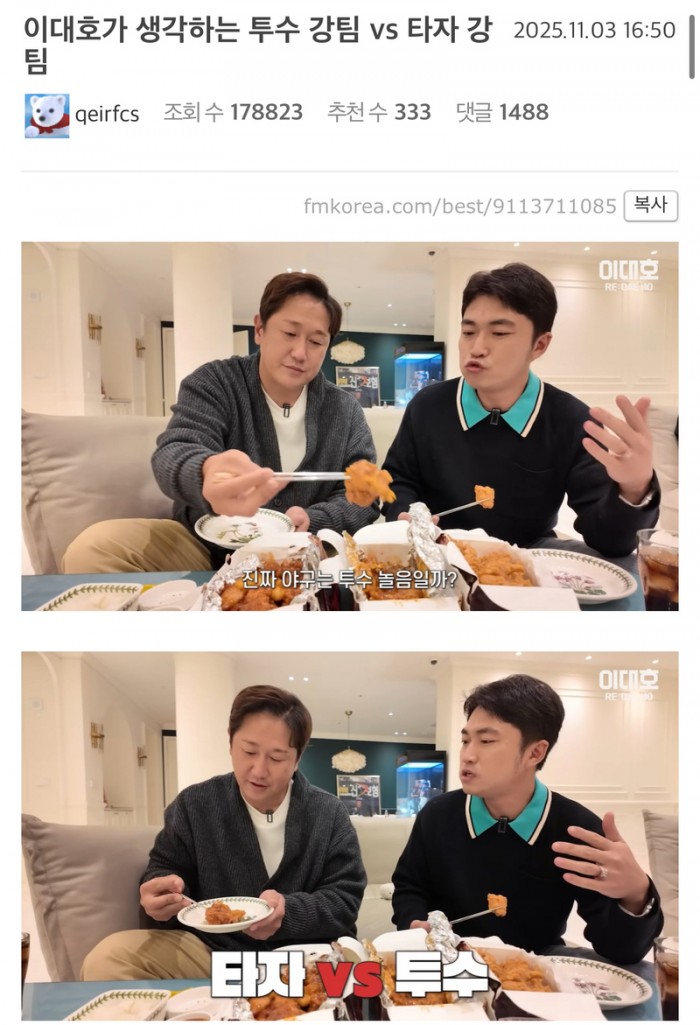Open the 타자 vs 투수 image

click(350, 836)
